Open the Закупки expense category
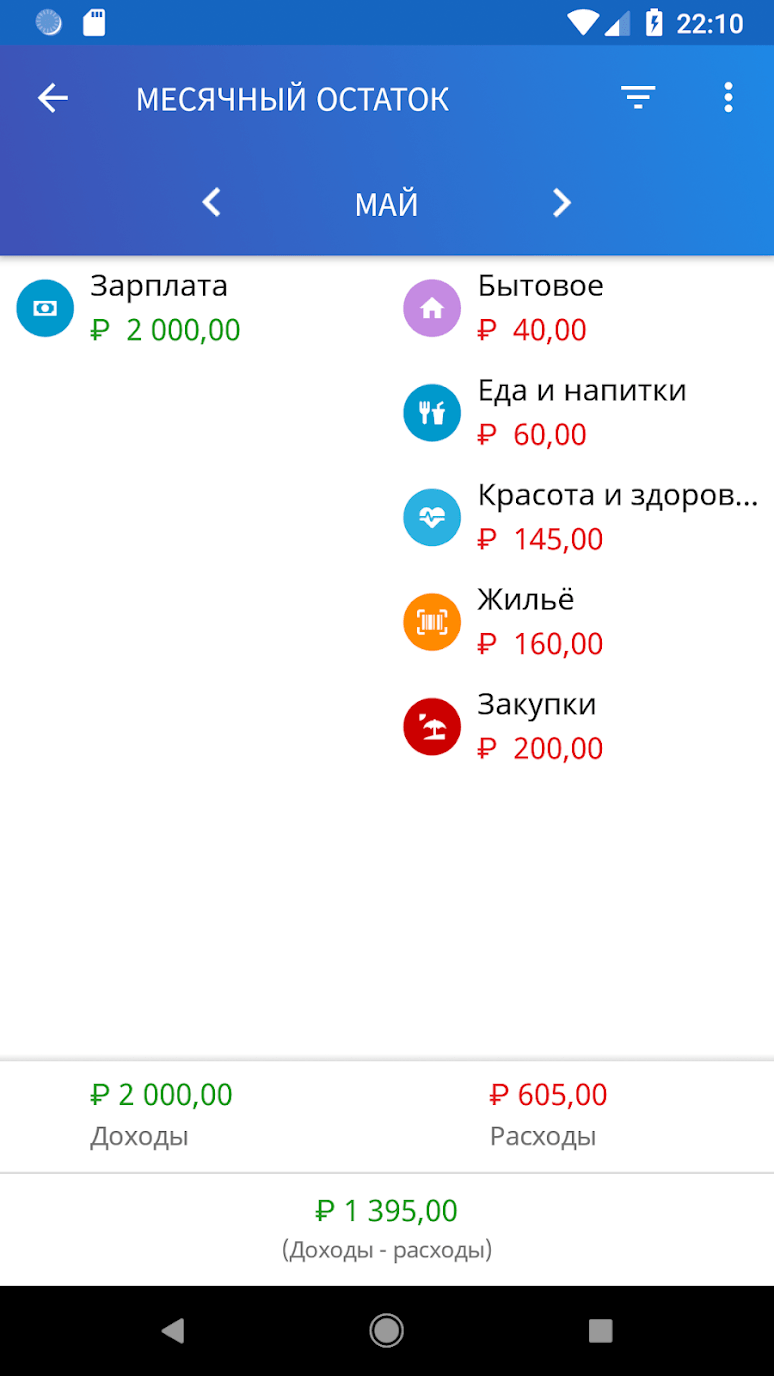 [x=540, y=726]
